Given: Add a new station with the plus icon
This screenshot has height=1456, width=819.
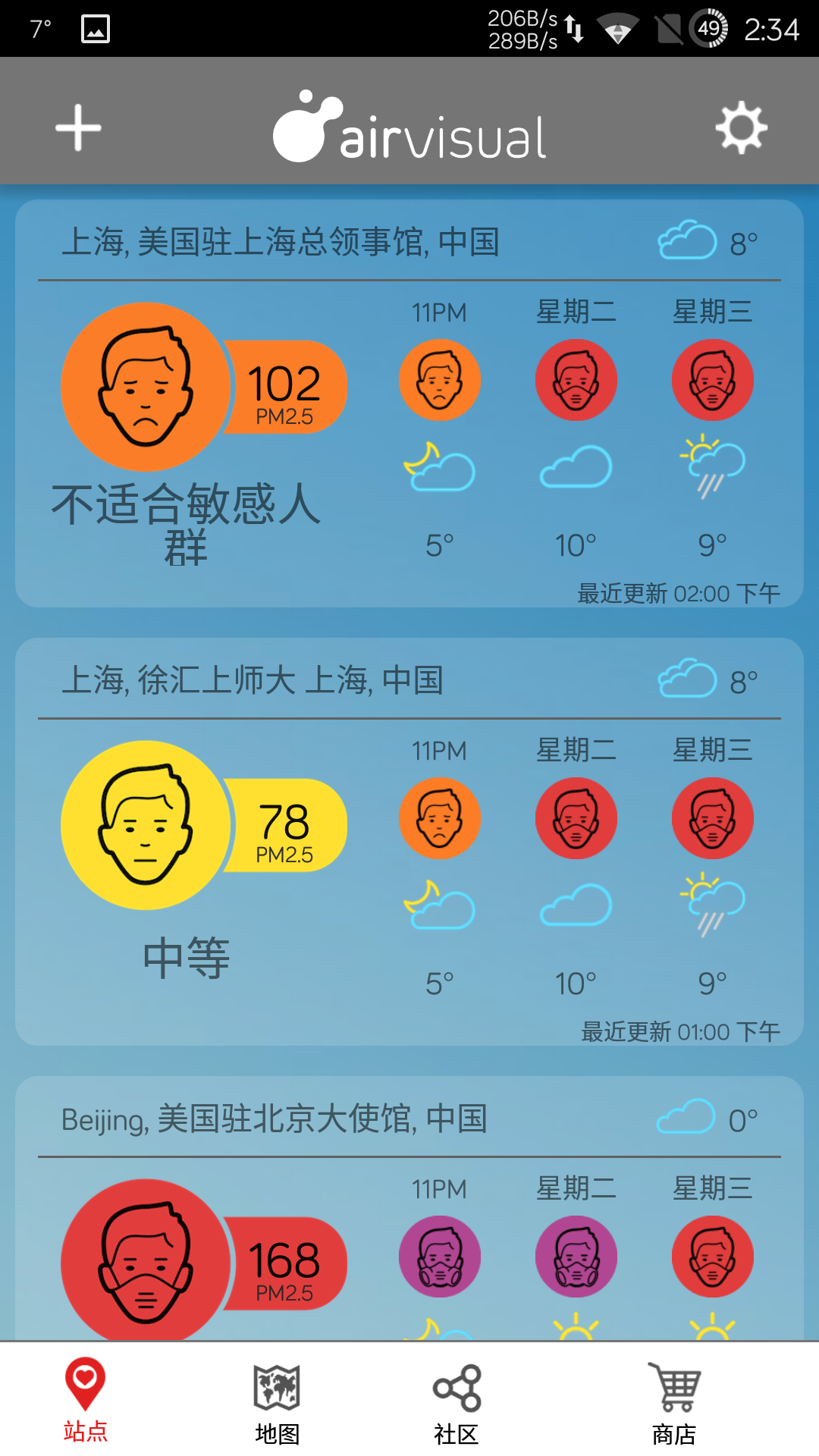Looking at the screenshot, I should (x=78, y=127).
